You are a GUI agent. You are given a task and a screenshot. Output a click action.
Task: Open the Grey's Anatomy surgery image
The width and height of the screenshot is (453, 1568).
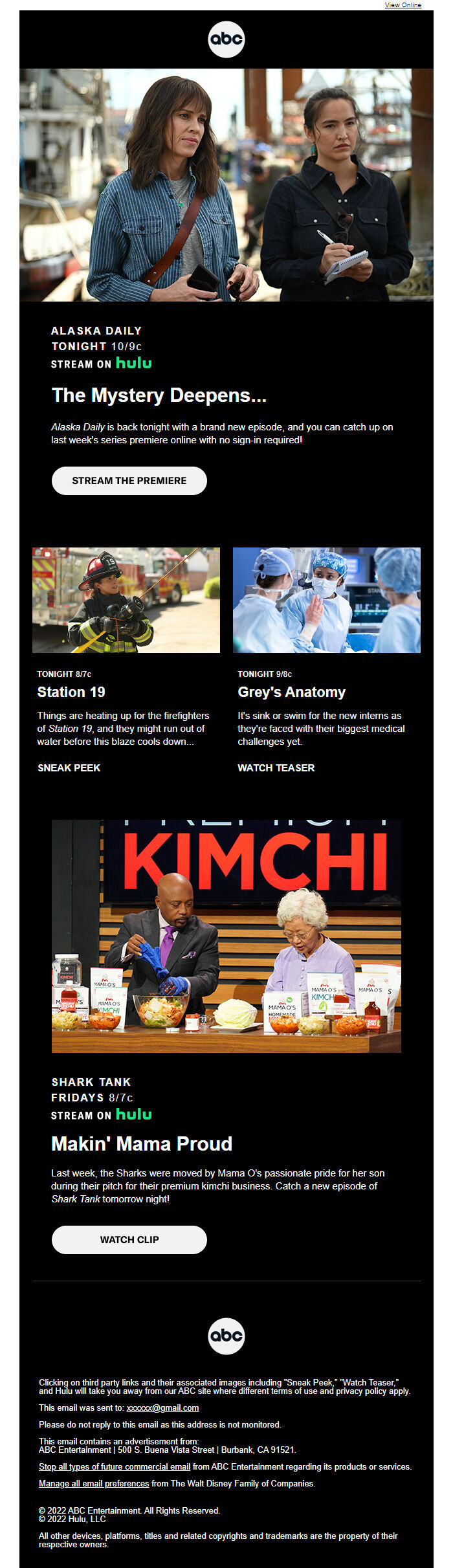coord(327,600)
